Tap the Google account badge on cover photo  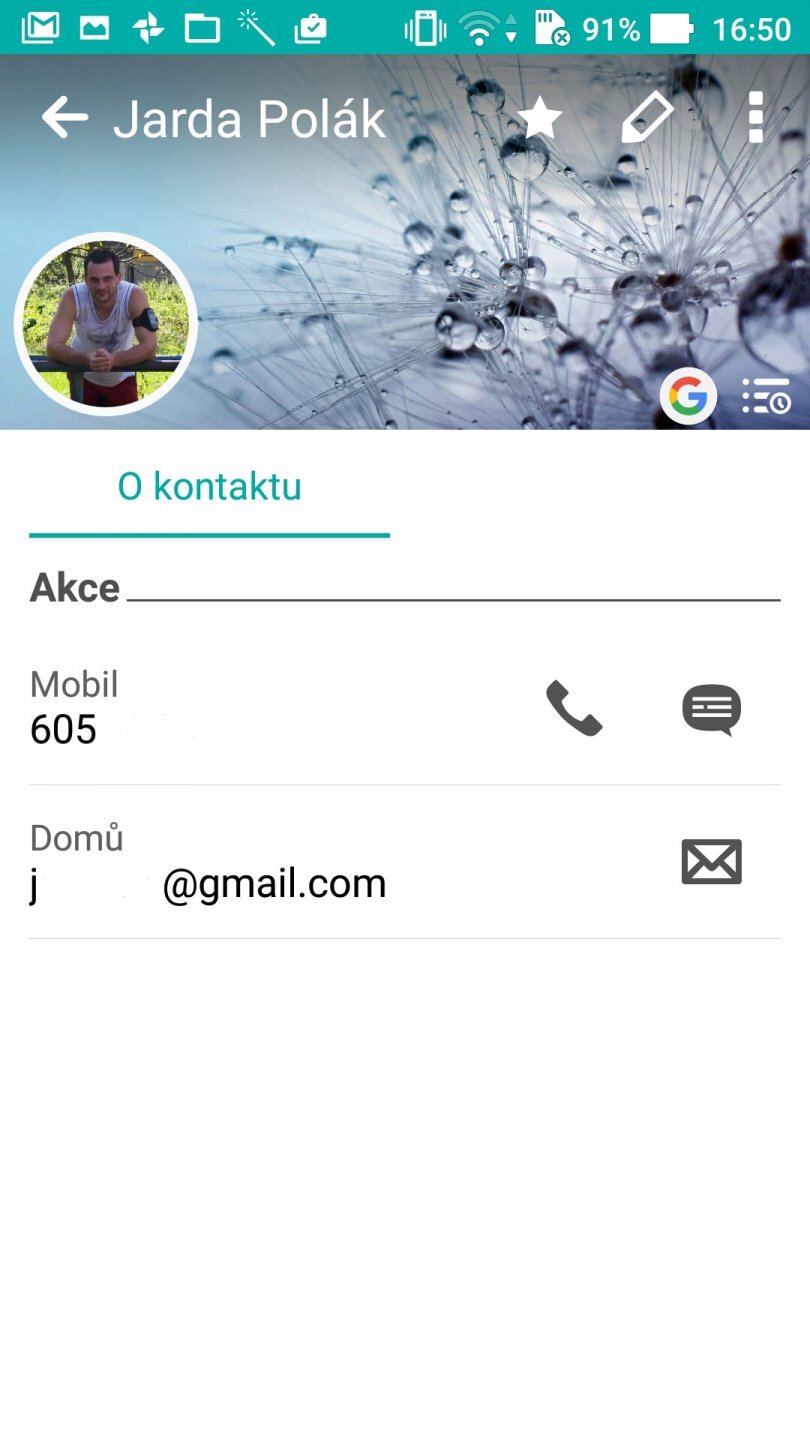[x=687, y=395]
